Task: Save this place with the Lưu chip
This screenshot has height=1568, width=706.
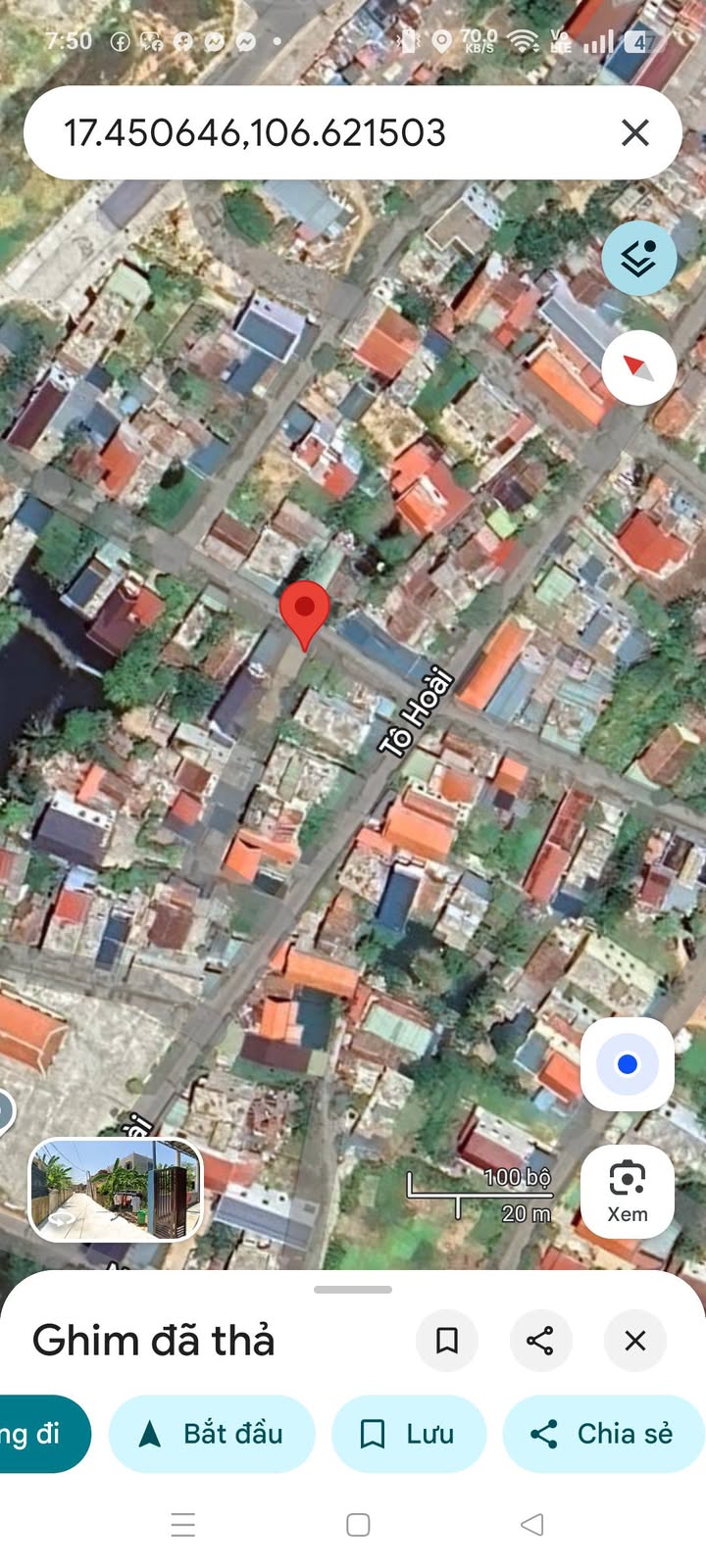Action: point(409,1434)
